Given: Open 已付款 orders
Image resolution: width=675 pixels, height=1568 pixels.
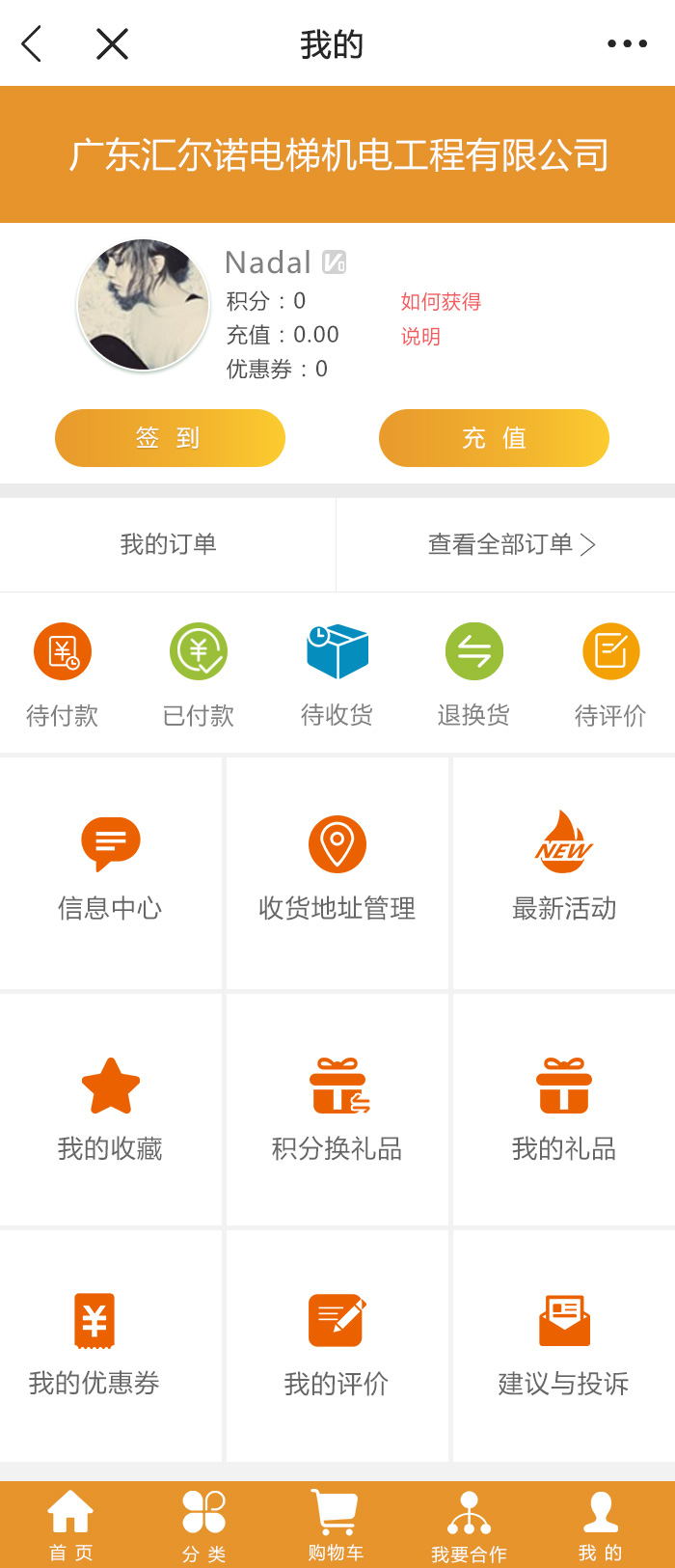Looking at the screenshot, I should click(x=199, y=674).
